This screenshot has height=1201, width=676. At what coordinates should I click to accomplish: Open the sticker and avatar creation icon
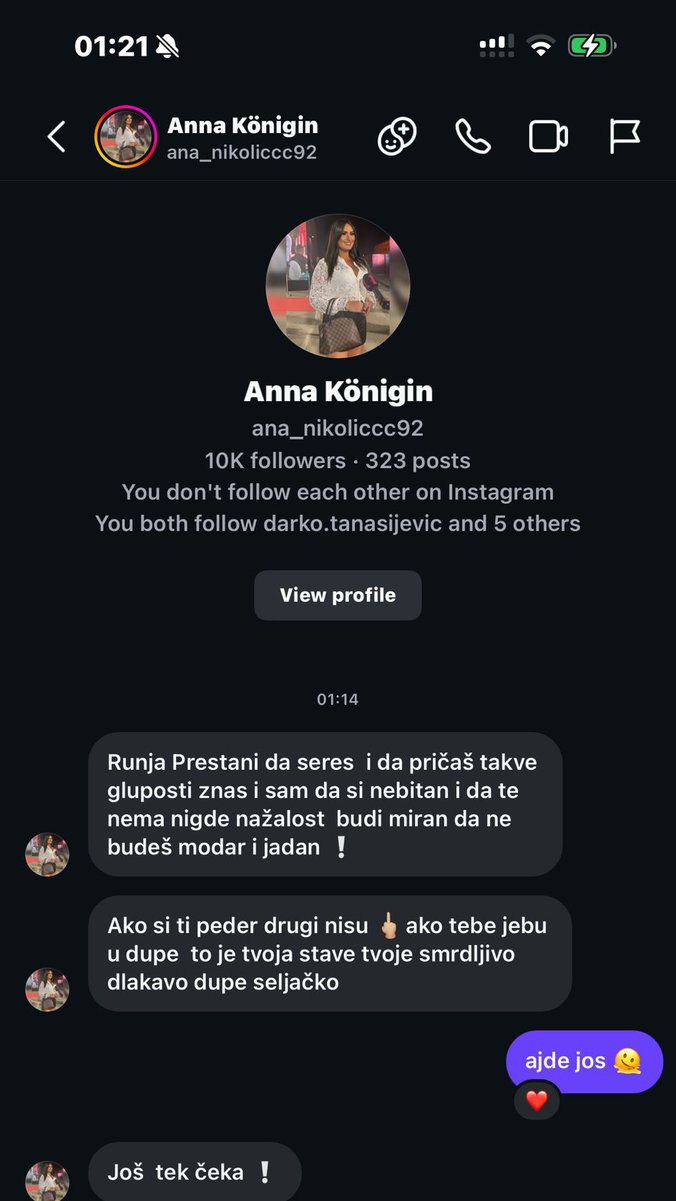397,137
